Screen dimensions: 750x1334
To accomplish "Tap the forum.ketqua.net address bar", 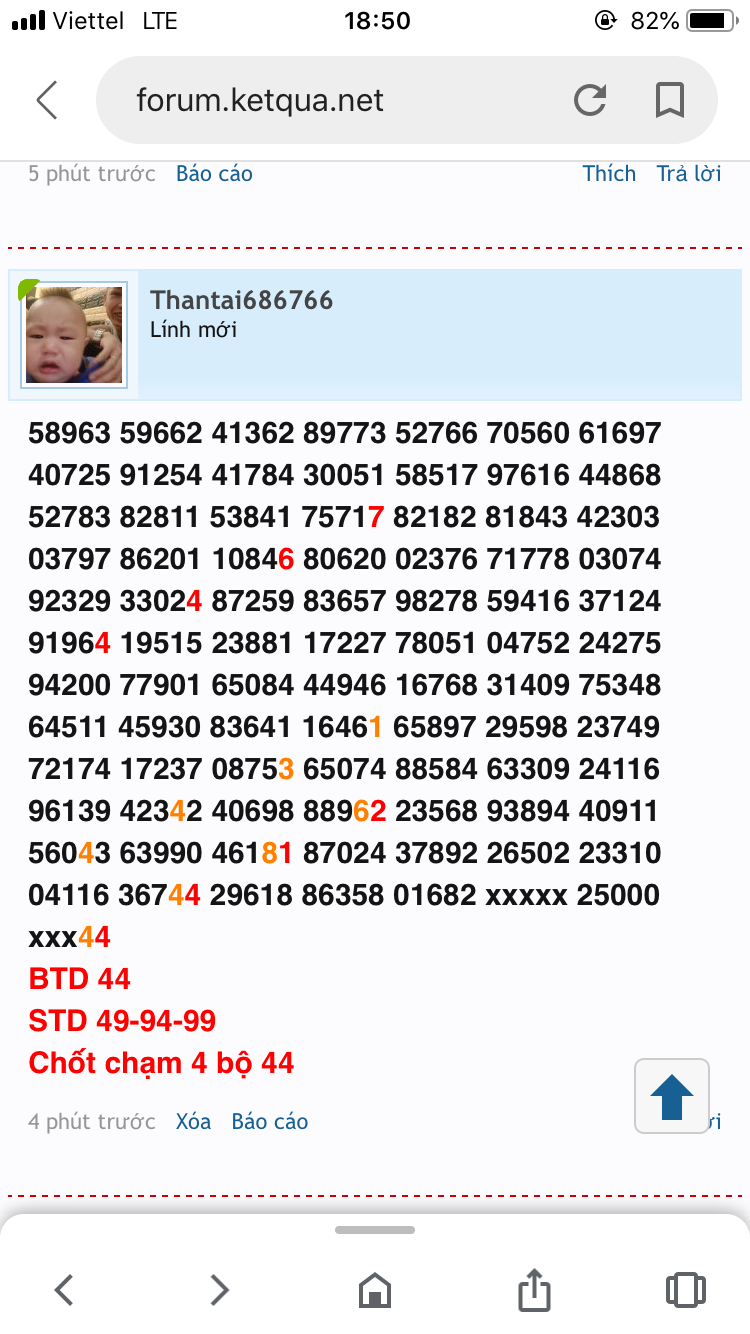I will pyautogui.click(x=330, y=101).
